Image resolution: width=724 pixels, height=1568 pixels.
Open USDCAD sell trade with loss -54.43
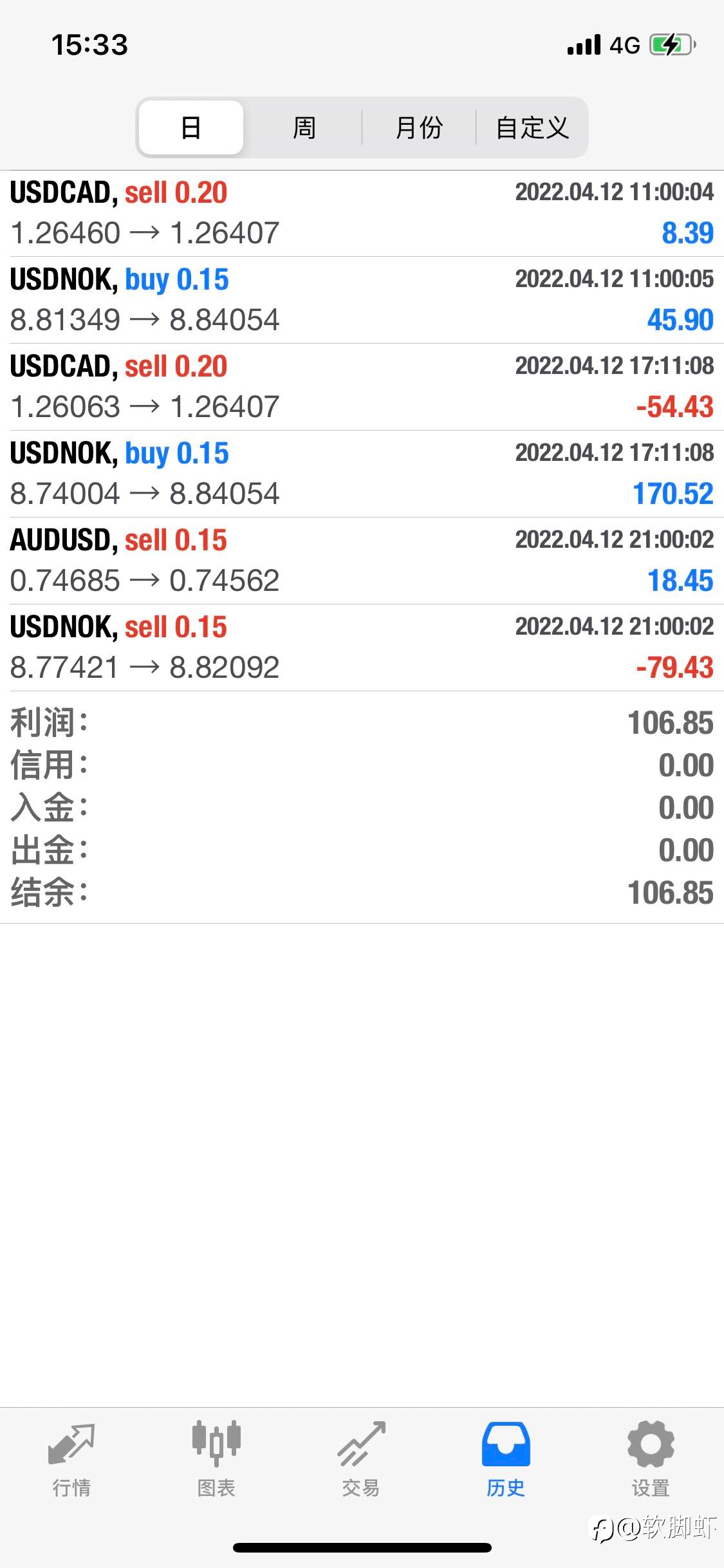pos(362,387)
